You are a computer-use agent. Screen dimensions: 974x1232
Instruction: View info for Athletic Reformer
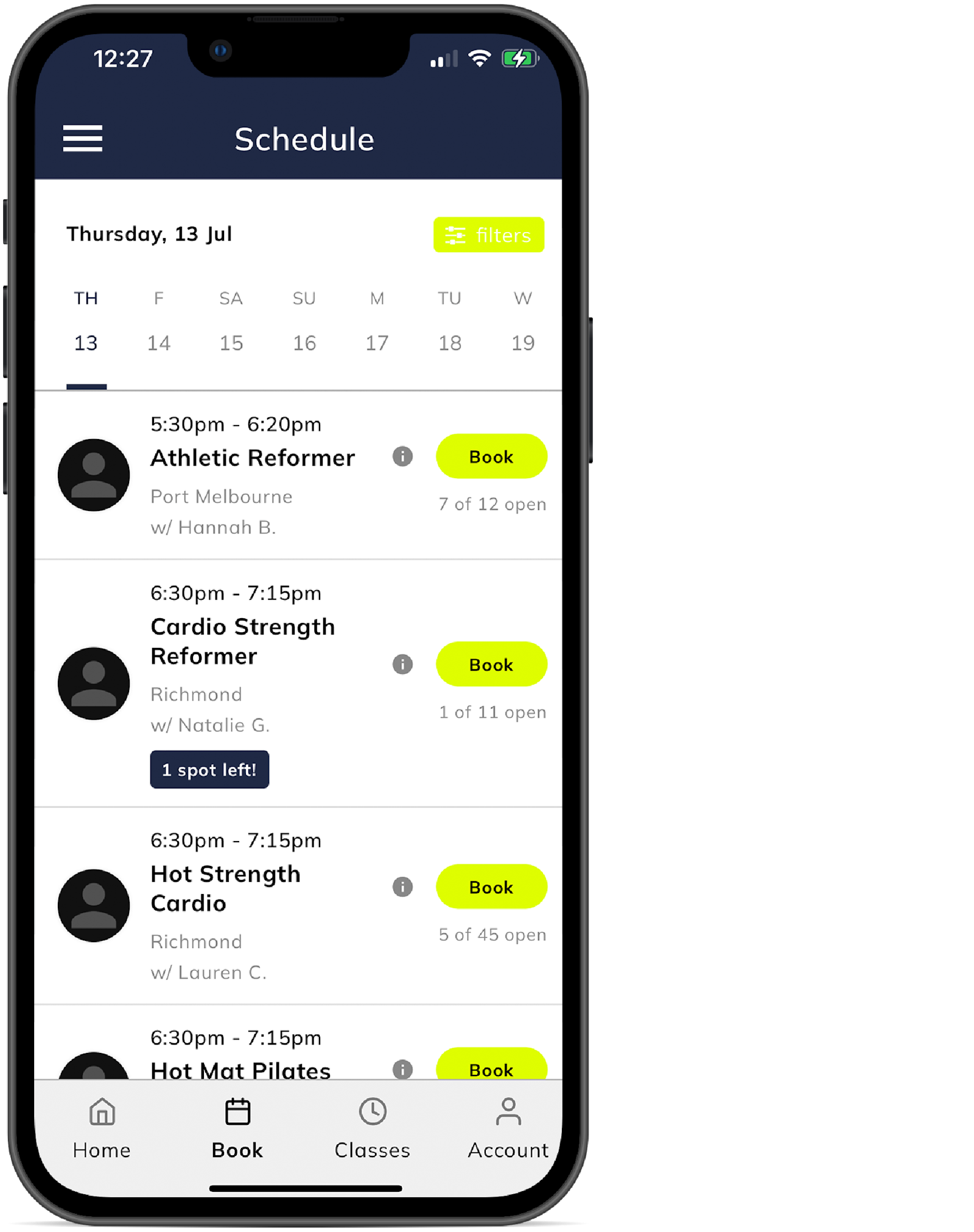pyautogui.click(x=402, y=456)
